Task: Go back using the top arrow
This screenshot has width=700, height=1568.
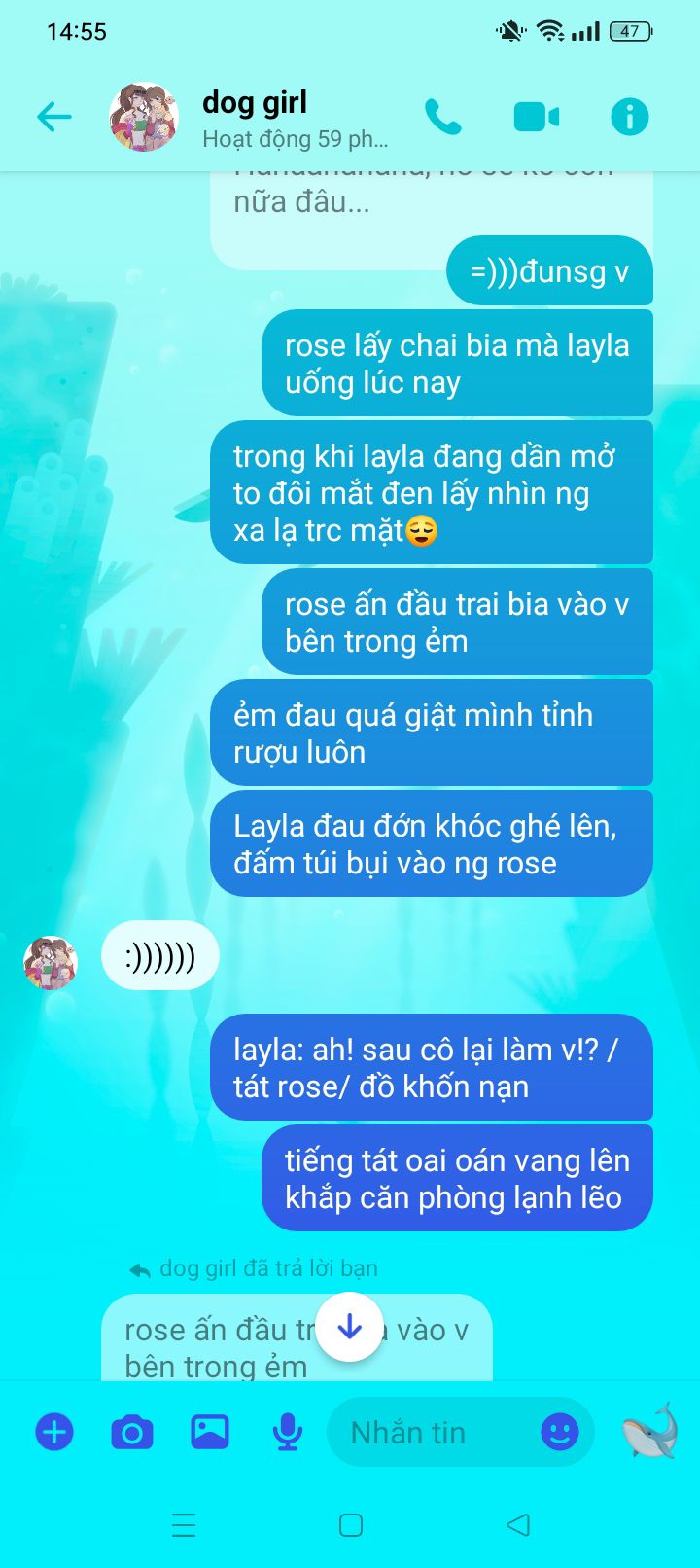Action: tap(54, 118)
